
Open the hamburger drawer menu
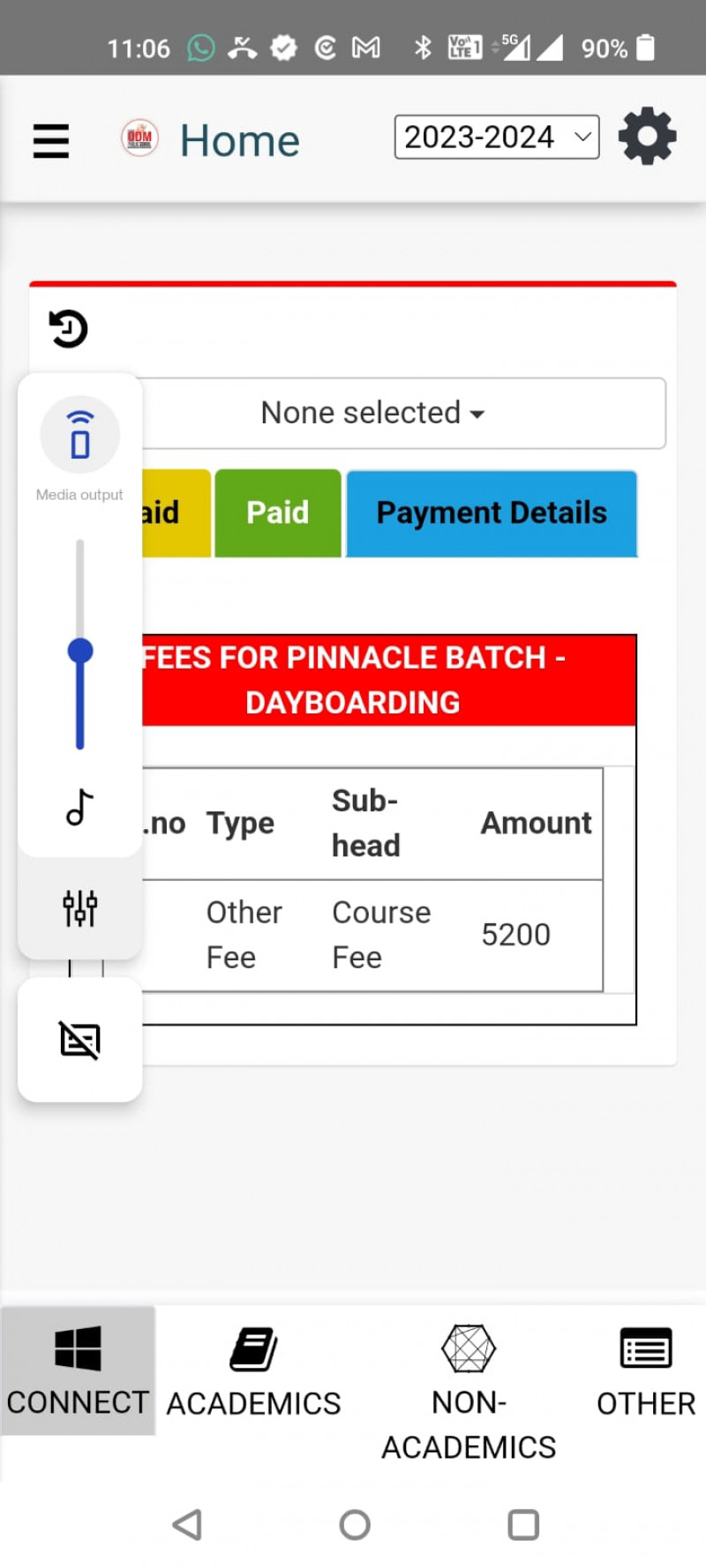51,140
